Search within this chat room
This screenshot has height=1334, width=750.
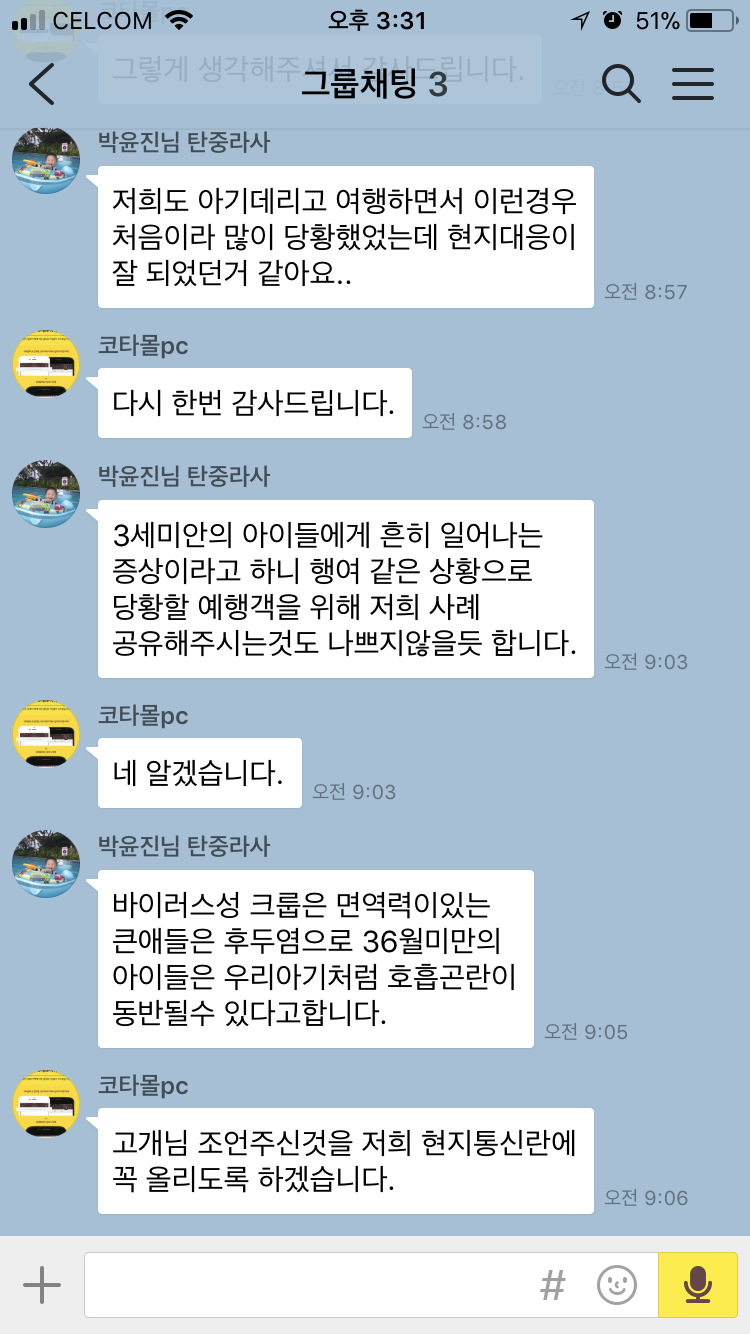pyautogui.click(x=621, y=85)
